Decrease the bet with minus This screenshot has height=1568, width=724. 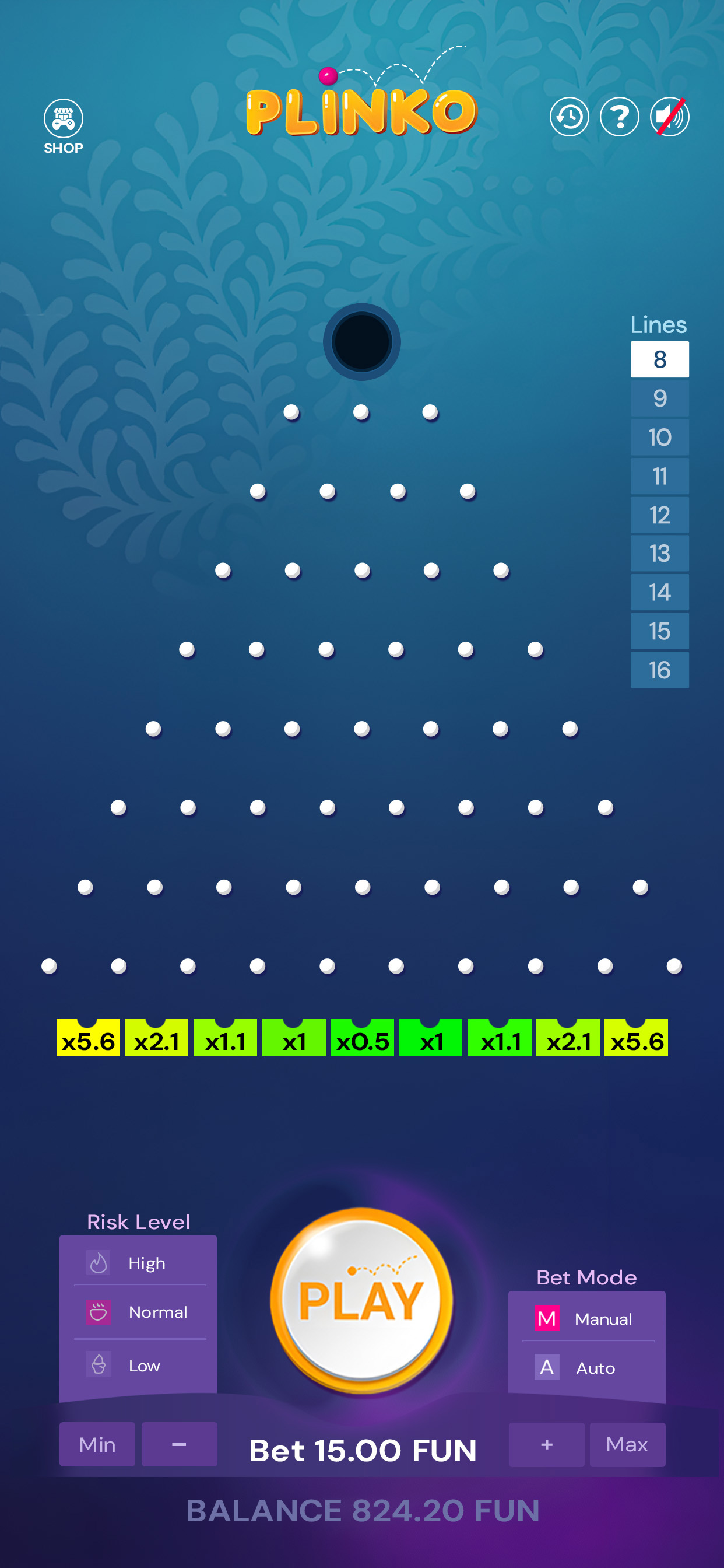tap(179, 1444)
